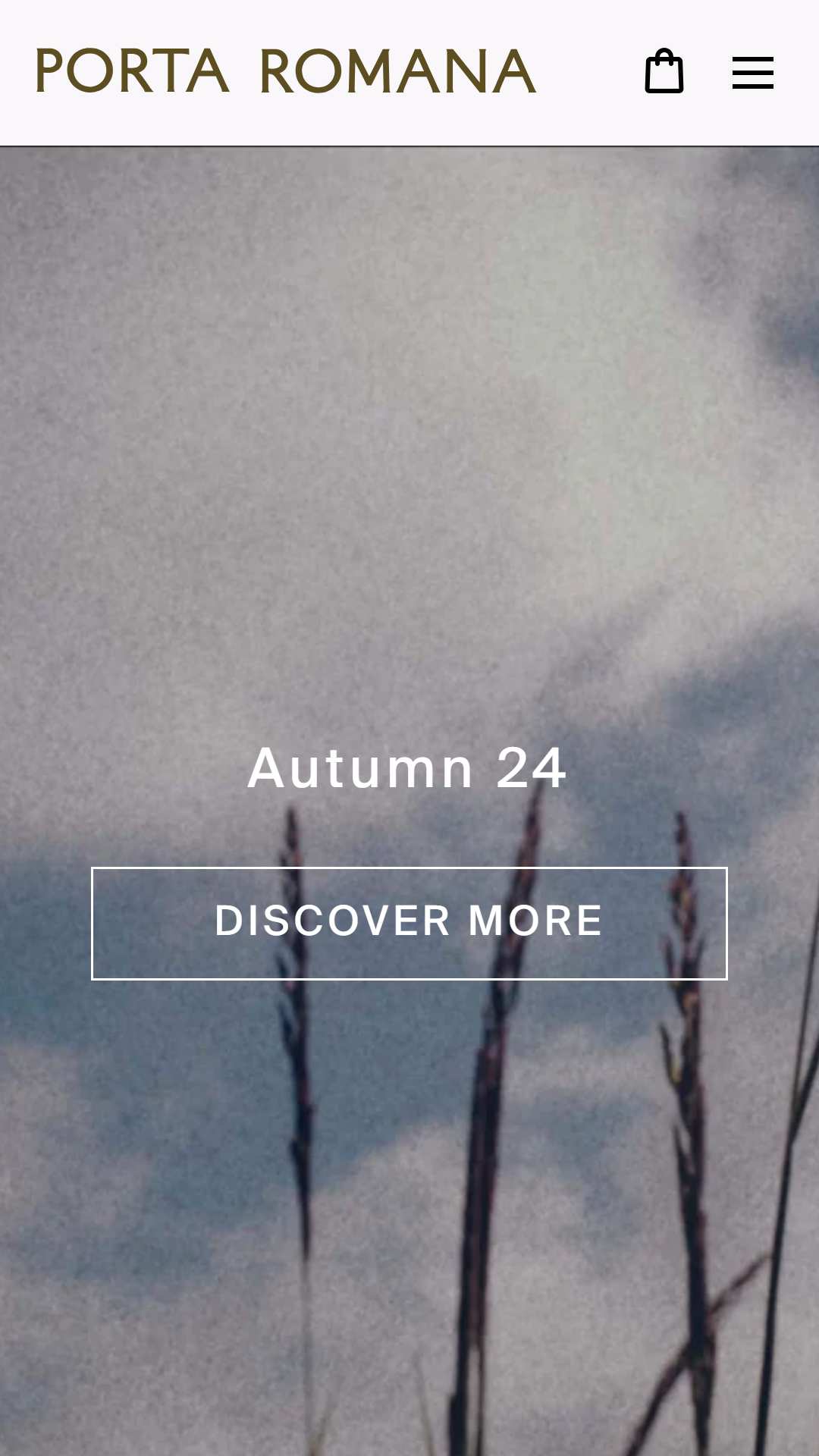Tap the Discover More button
Viewport: 819px width, 1456px height.
pyautogui.click(x=409, y=923)
